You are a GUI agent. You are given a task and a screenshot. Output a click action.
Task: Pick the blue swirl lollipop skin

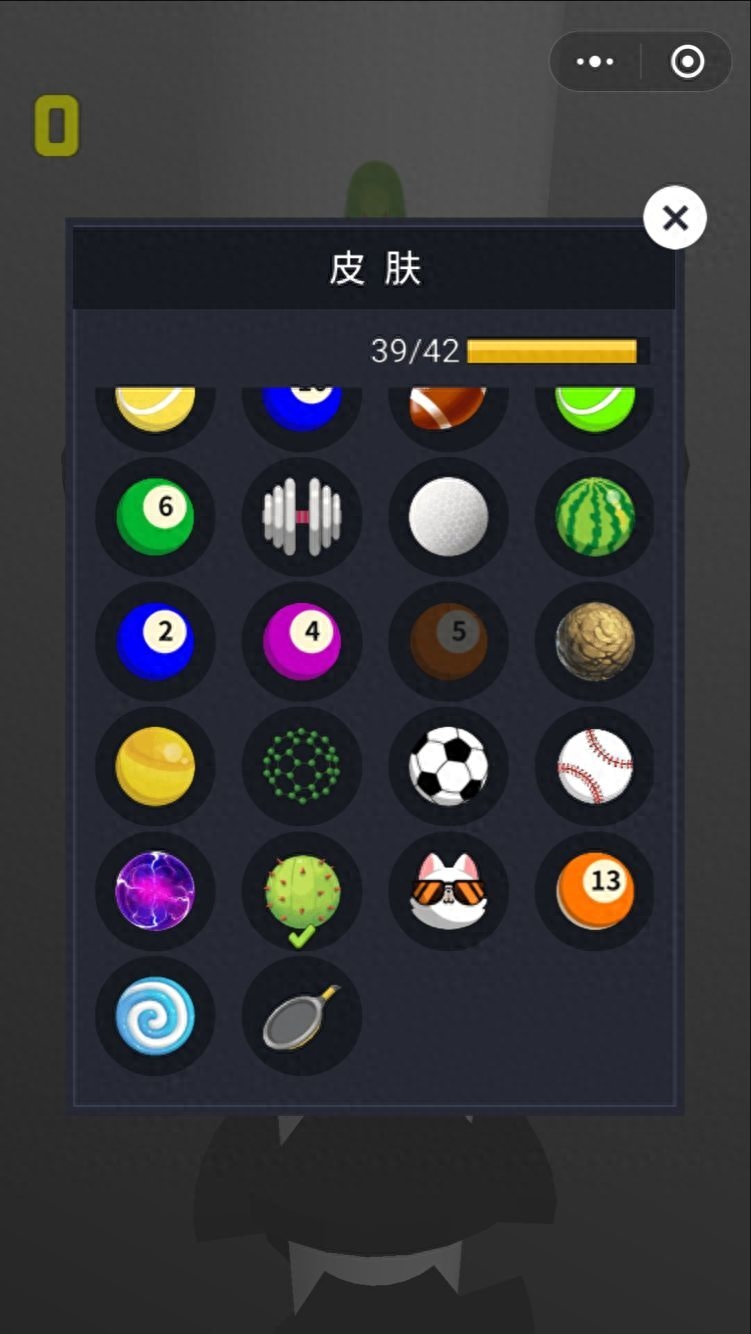coord(155,1016)
